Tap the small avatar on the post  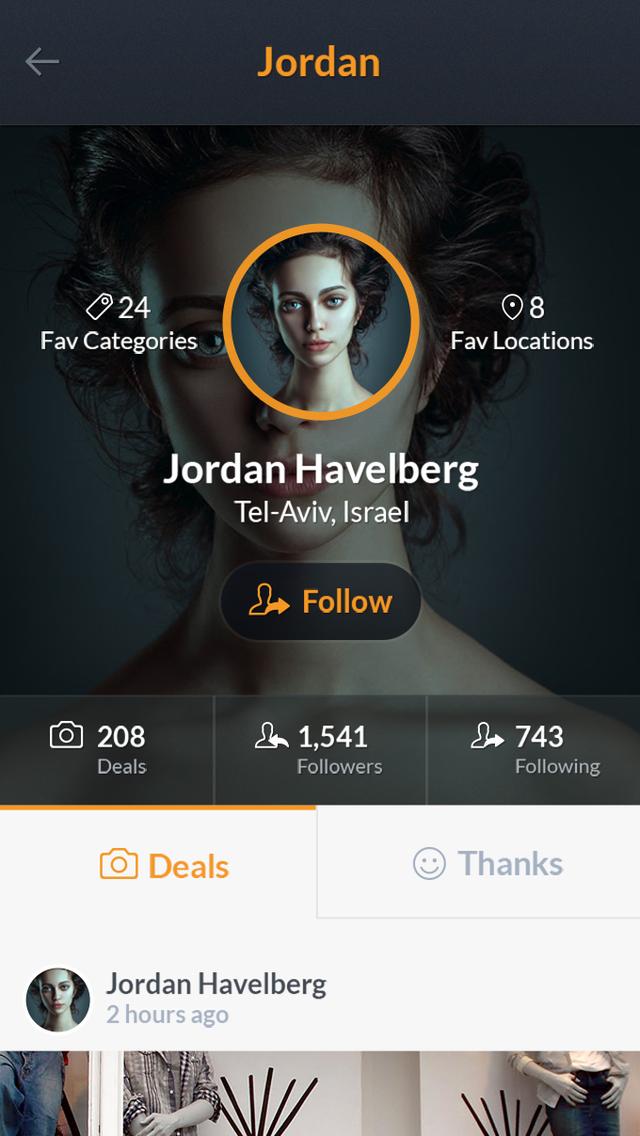coord(58,998)
